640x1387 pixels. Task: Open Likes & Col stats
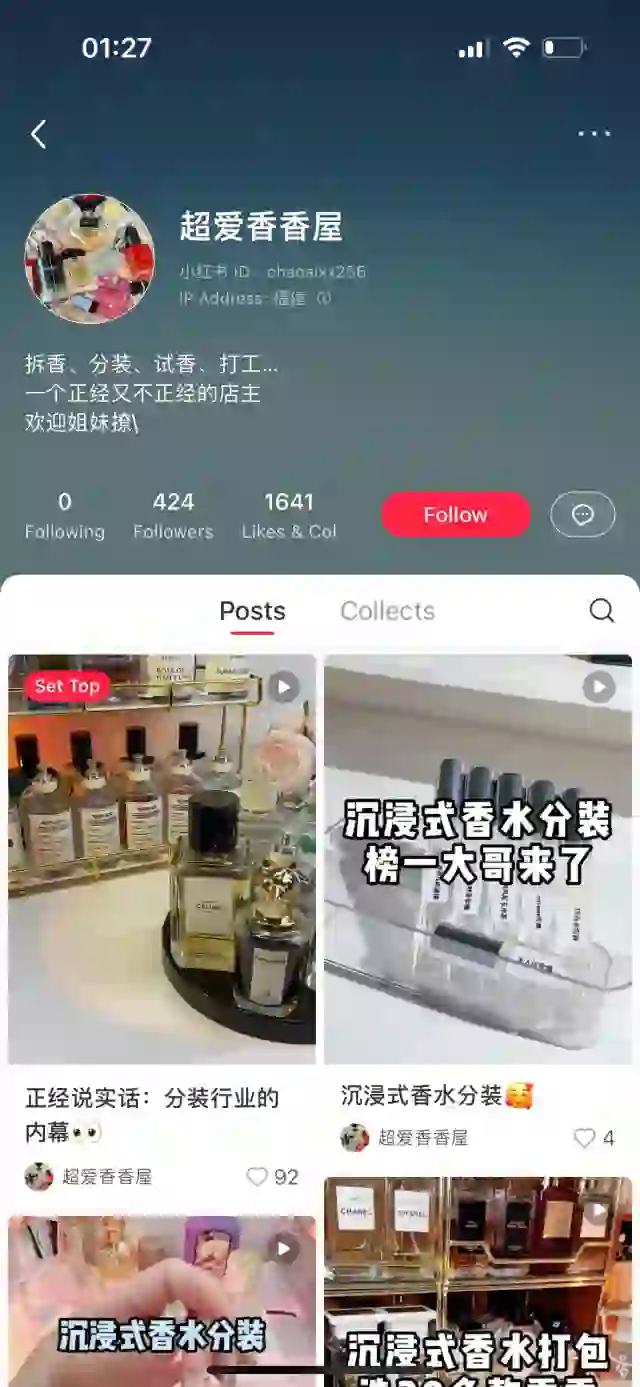[289, 515]
